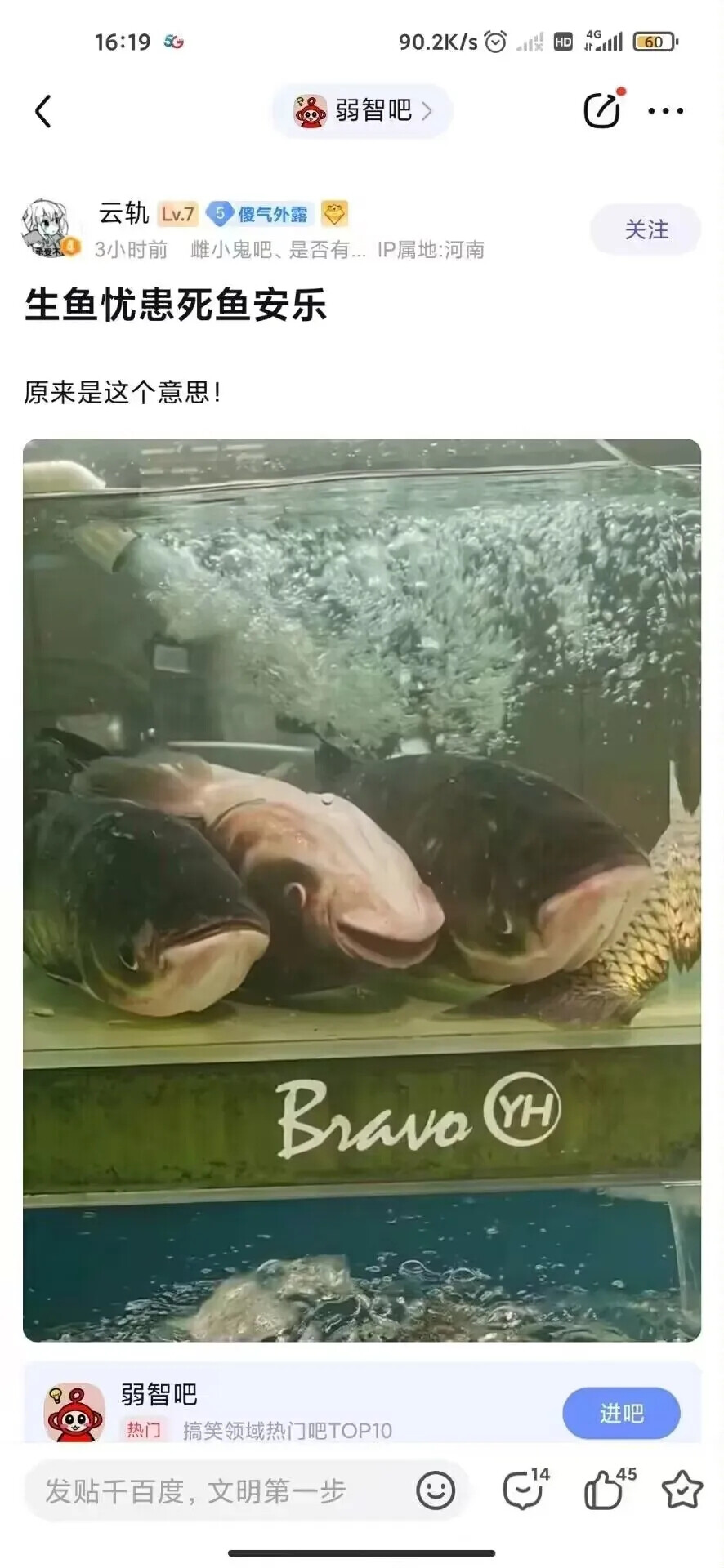Go back using the top-left arrow

point(44,111)
